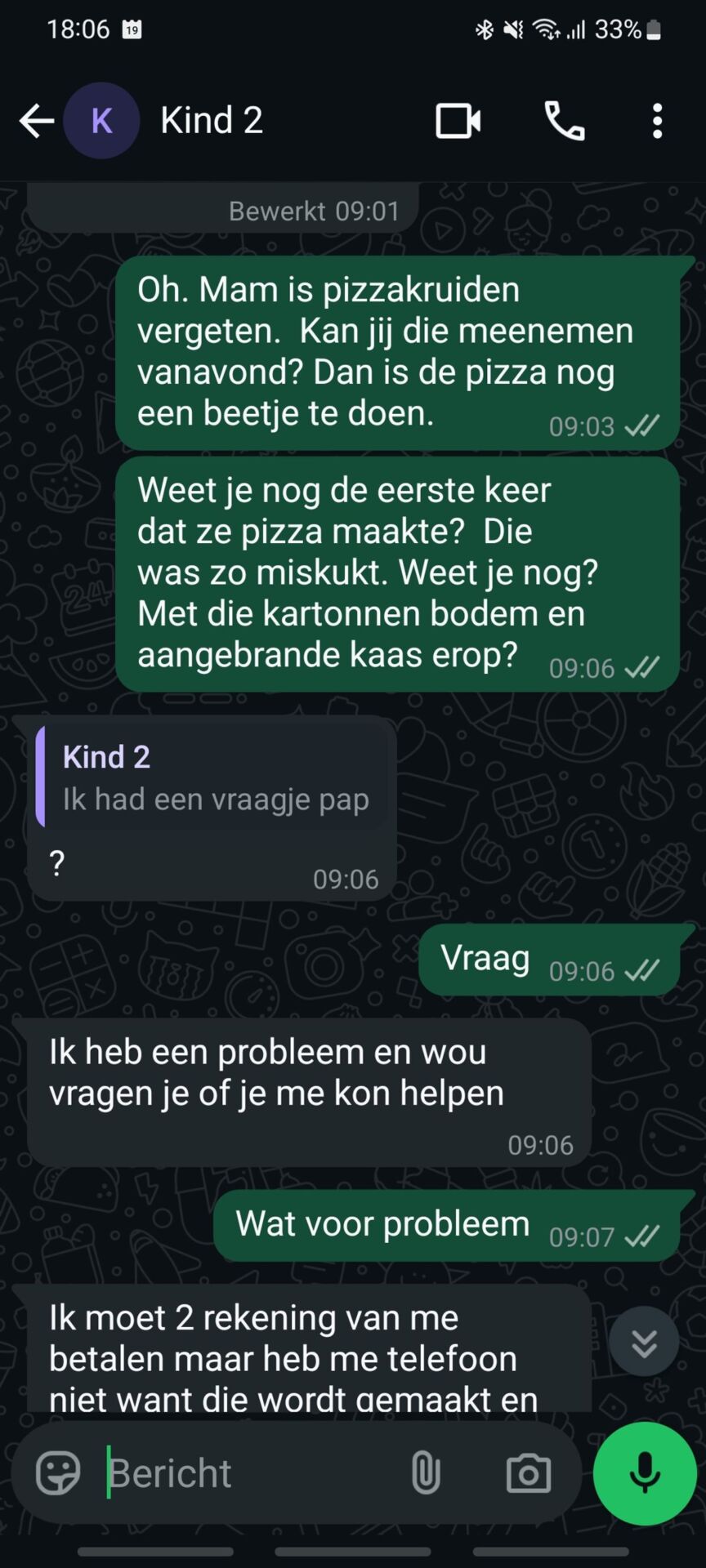Open Kind 2 contact info
The image size is (706, 1568).
pyautogui.click(x=212, y=121)
